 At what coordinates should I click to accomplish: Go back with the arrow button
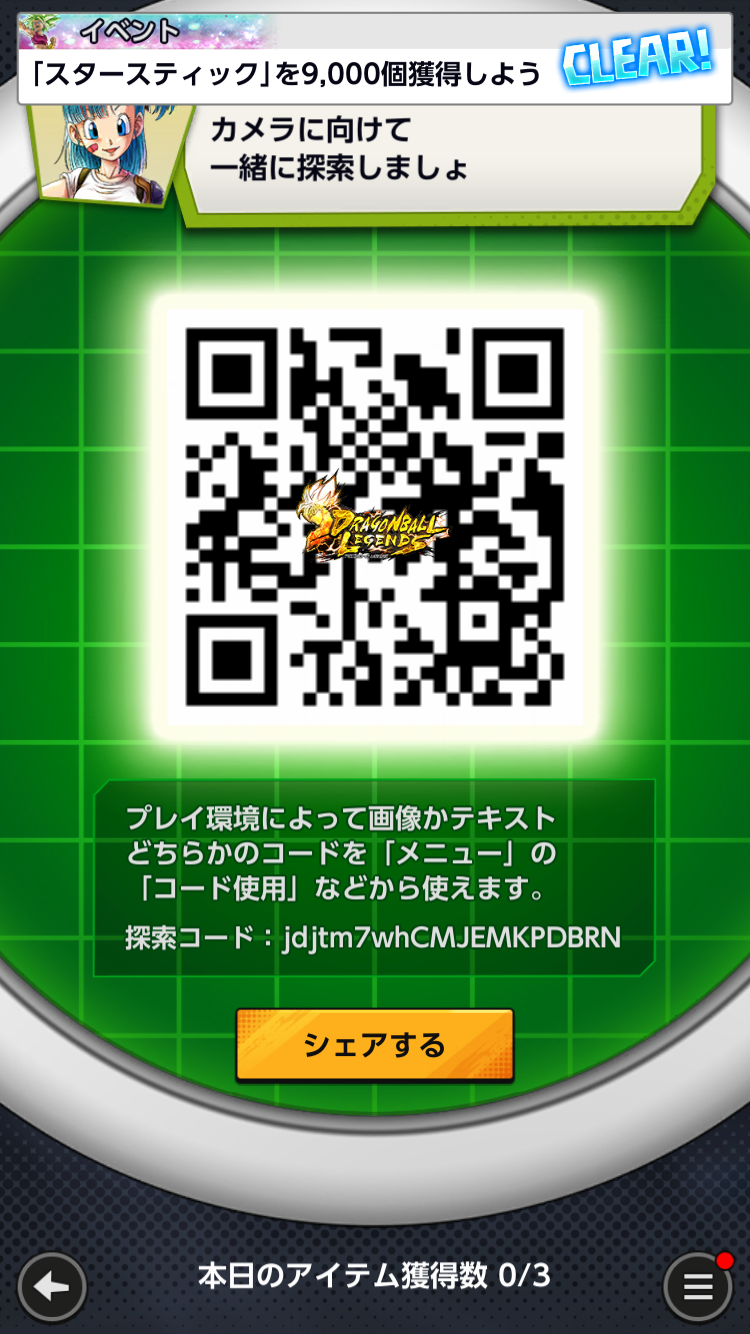(52, 1287)
